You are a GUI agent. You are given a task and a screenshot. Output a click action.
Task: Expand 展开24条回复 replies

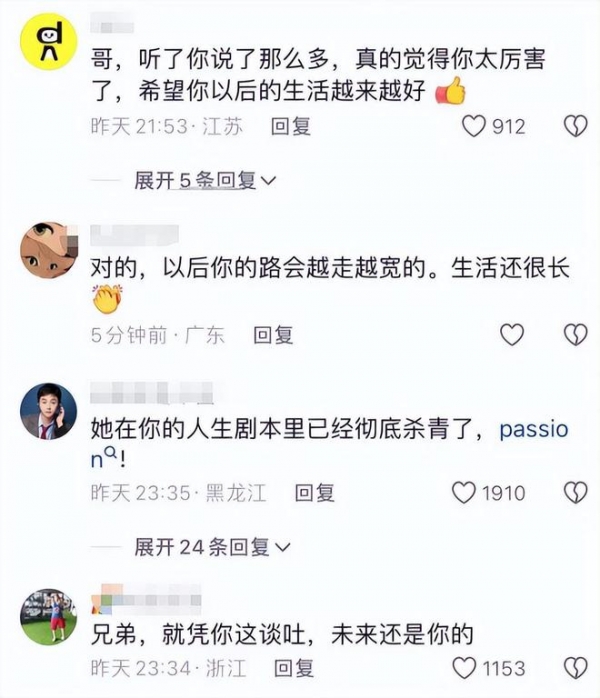(212, 547)
